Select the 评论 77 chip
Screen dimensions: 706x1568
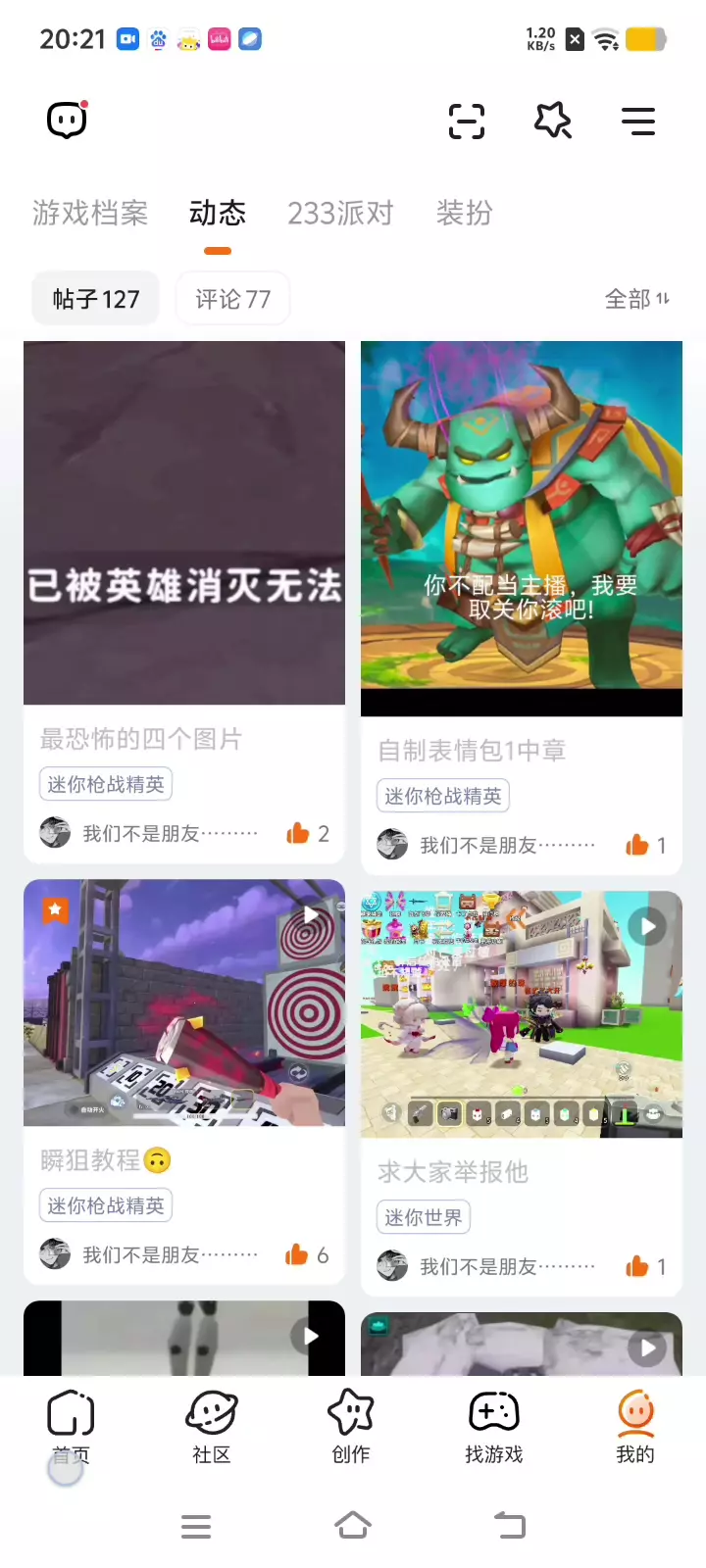[232, 299]
